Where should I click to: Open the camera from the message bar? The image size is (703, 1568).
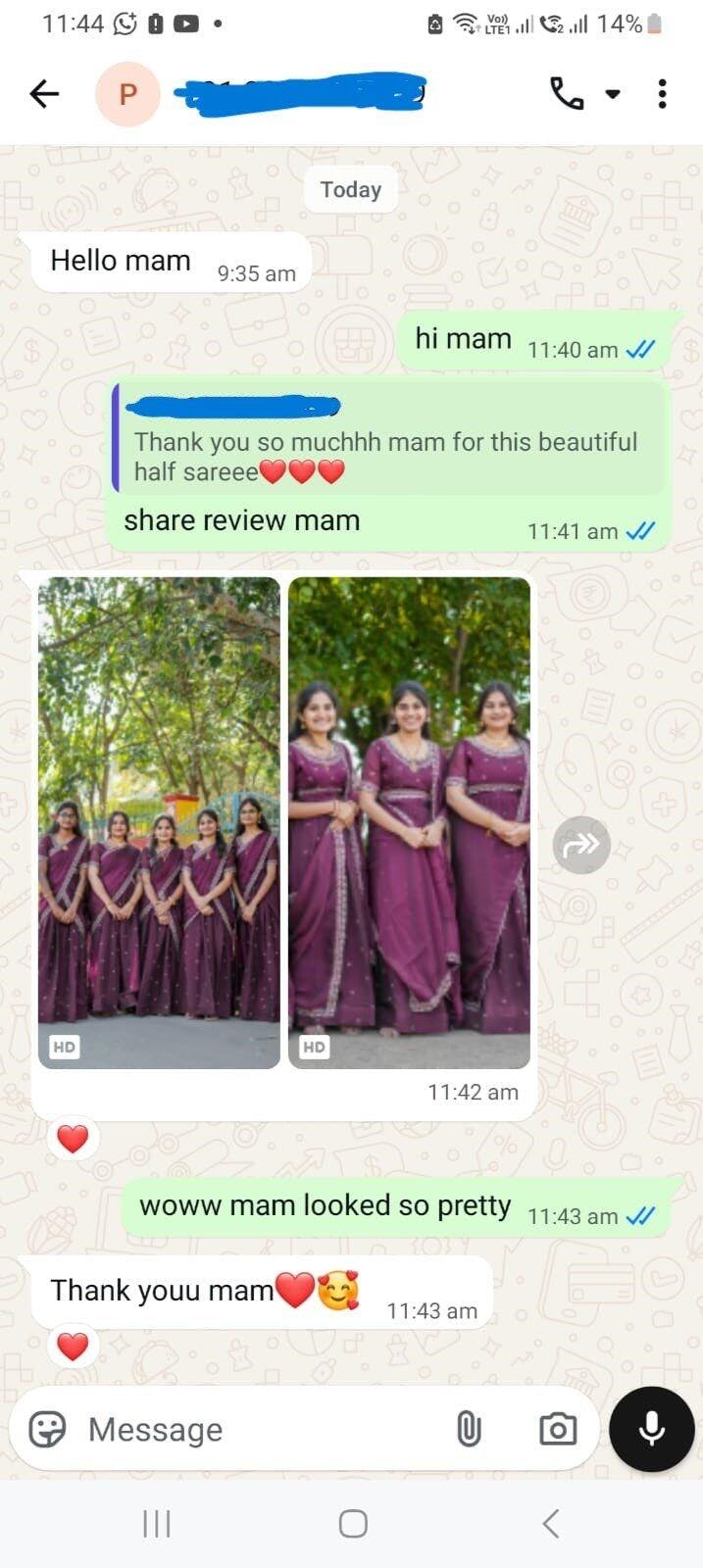pyautogui.click(x=558, y=1430)
